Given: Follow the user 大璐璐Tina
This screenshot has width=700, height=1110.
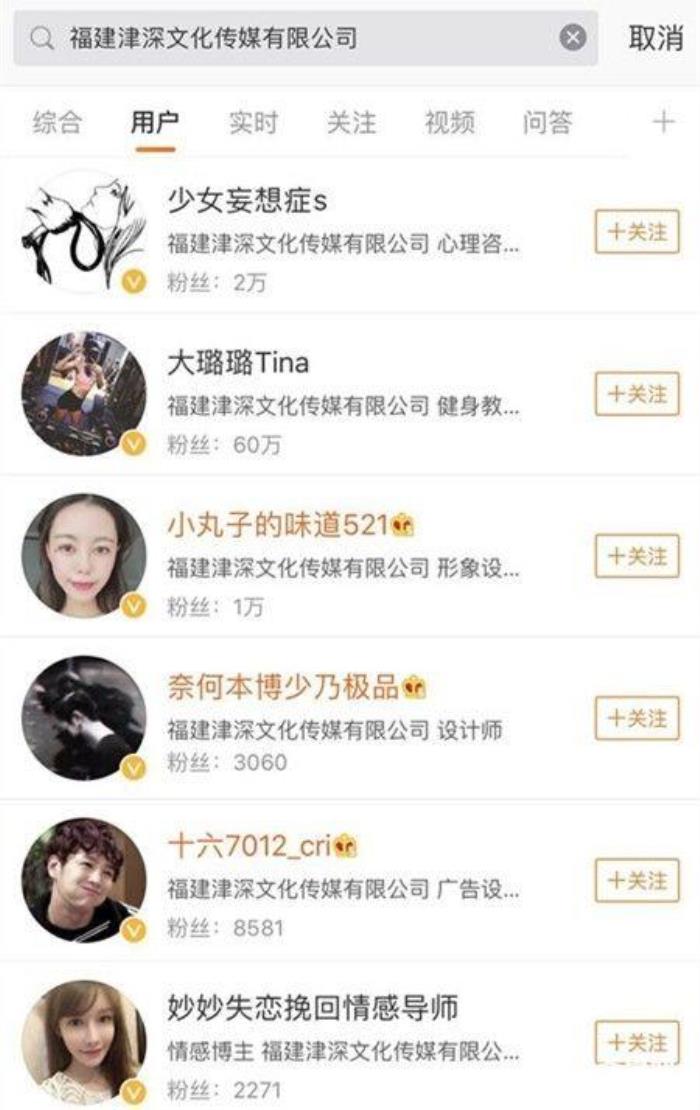Looking at the screenshot, I should coord(637,394).
